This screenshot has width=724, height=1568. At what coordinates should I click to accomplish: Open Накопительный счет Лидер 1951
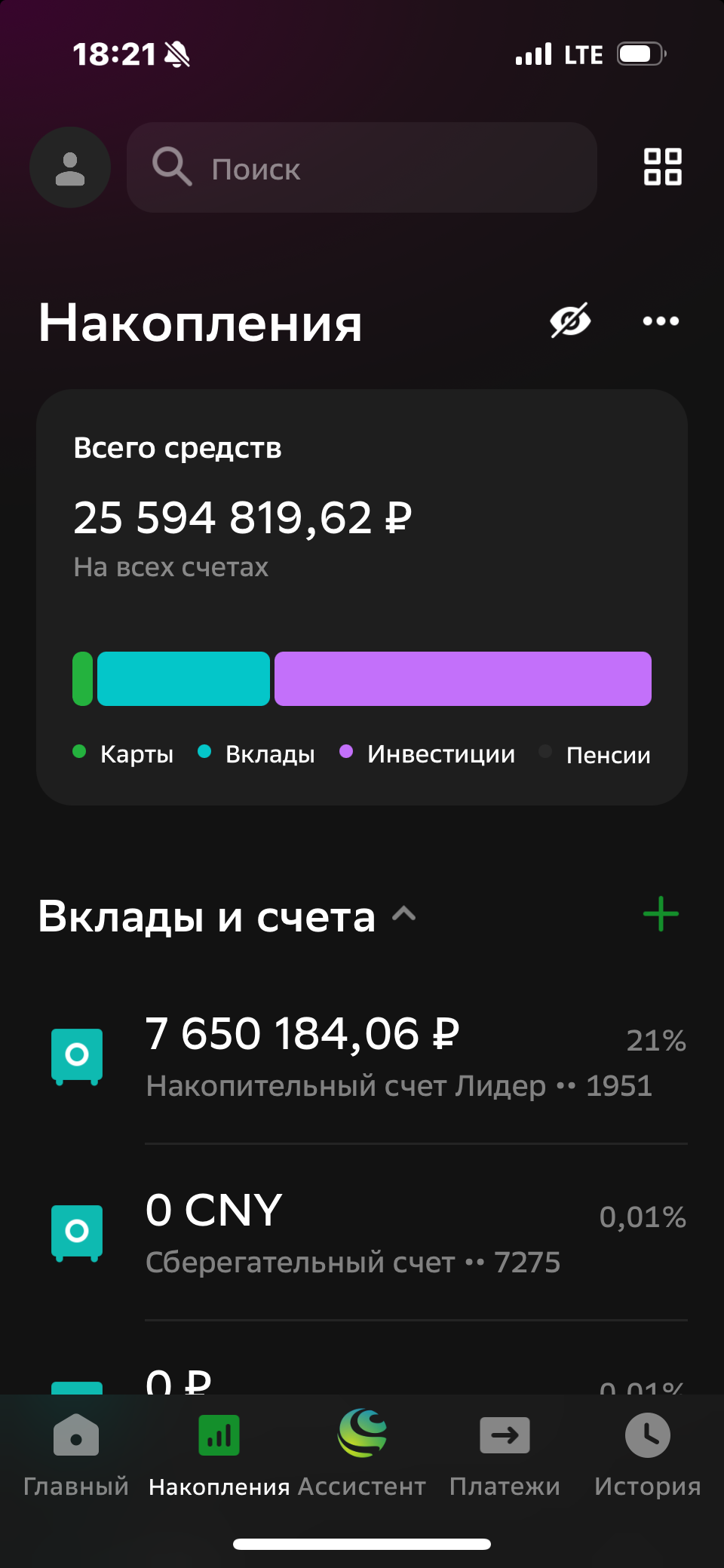(x=398, y=1056)
